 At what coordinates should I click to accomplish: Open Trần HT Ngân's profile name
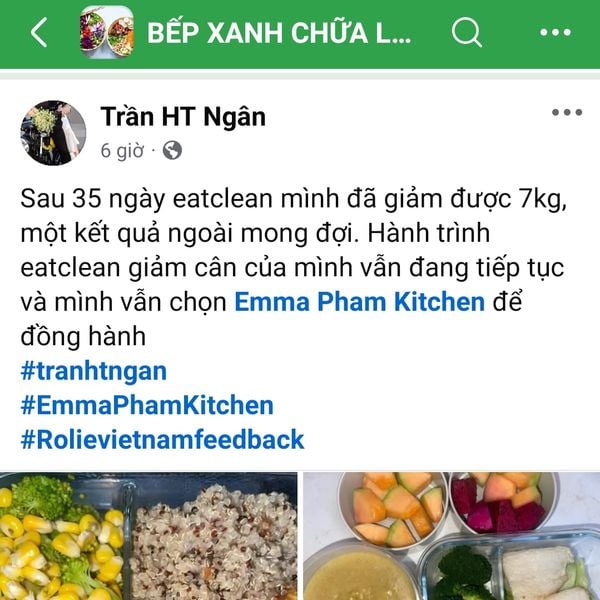[x=183, y=117]
